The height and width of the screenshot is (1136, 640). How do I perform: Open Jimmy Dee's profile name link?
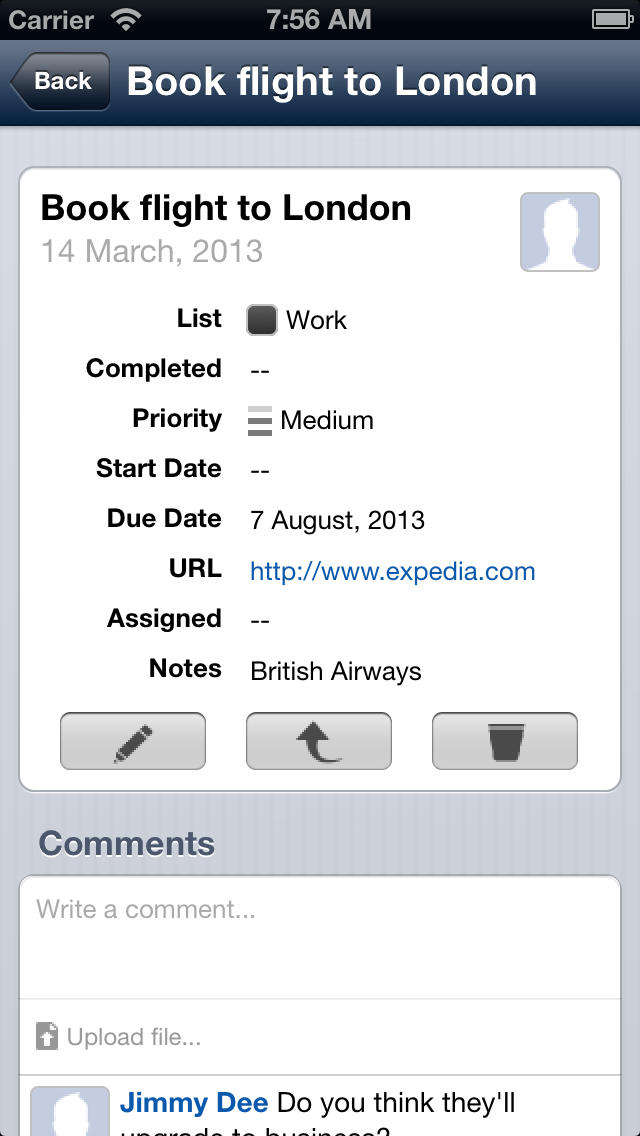[x=194, y=1103]
